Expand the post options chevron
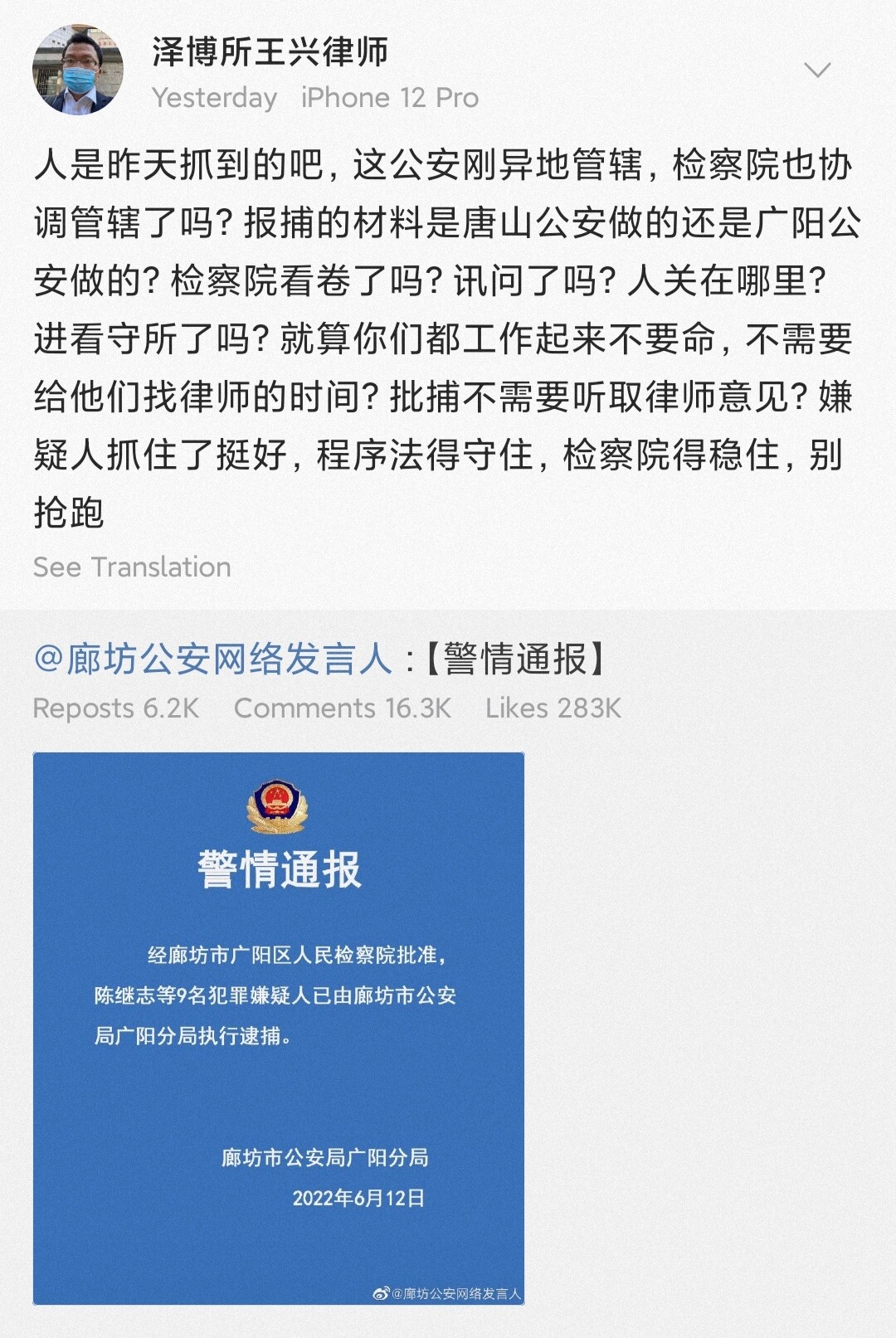 [817, 71]
